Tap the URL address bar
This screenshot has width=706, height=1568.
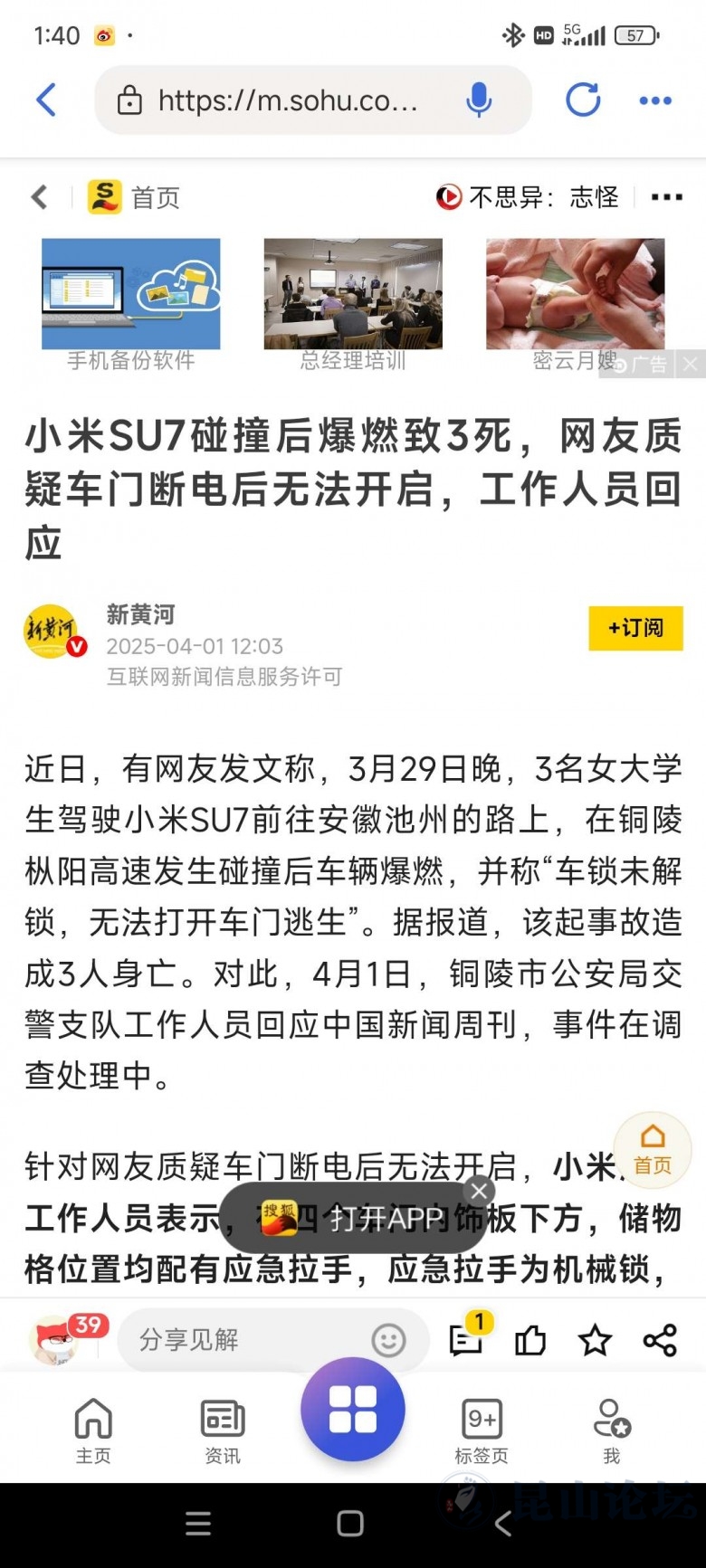288,100
